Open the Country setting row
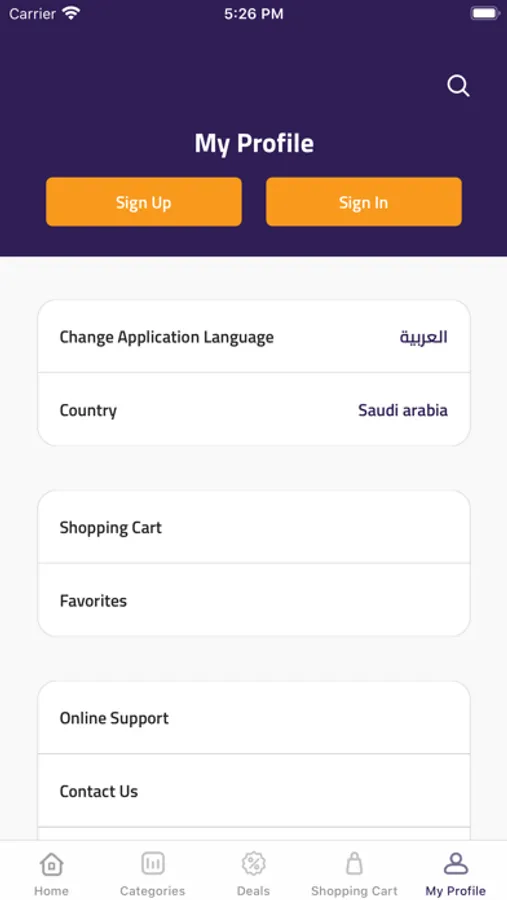 [x=254, y=410]
